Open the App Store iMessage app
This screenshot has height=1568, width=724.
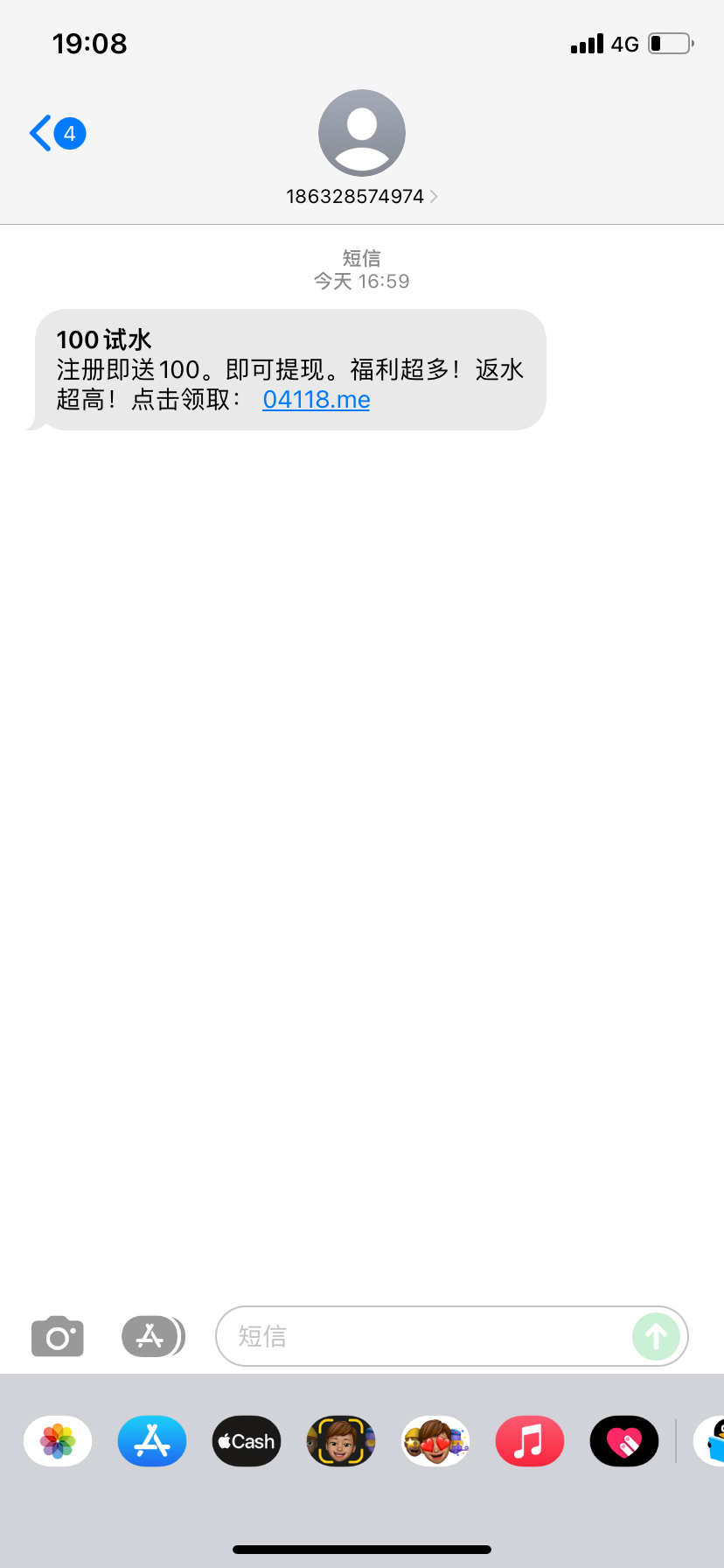[152, 1441]
